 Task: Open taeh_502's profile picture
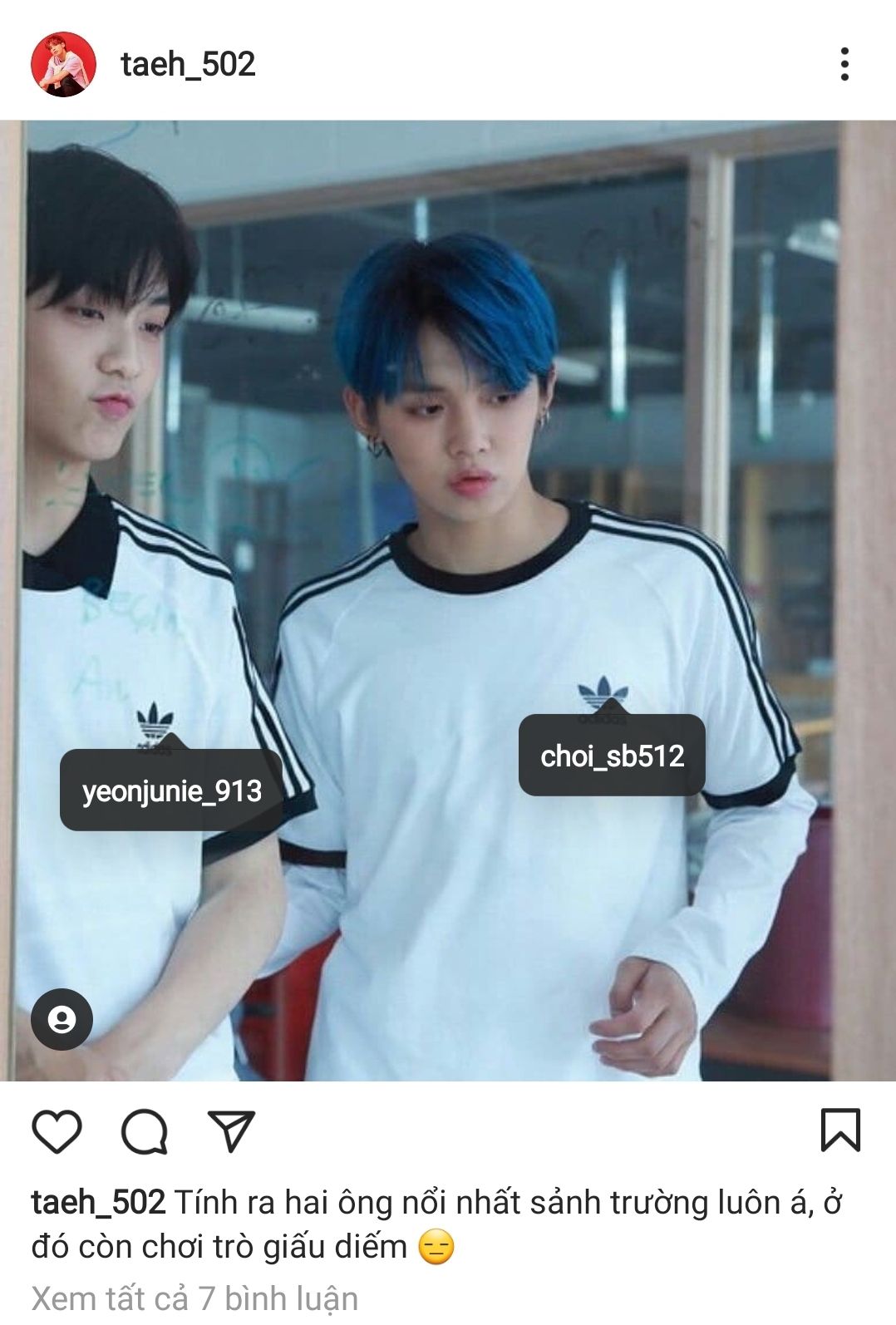pos(63,64)
